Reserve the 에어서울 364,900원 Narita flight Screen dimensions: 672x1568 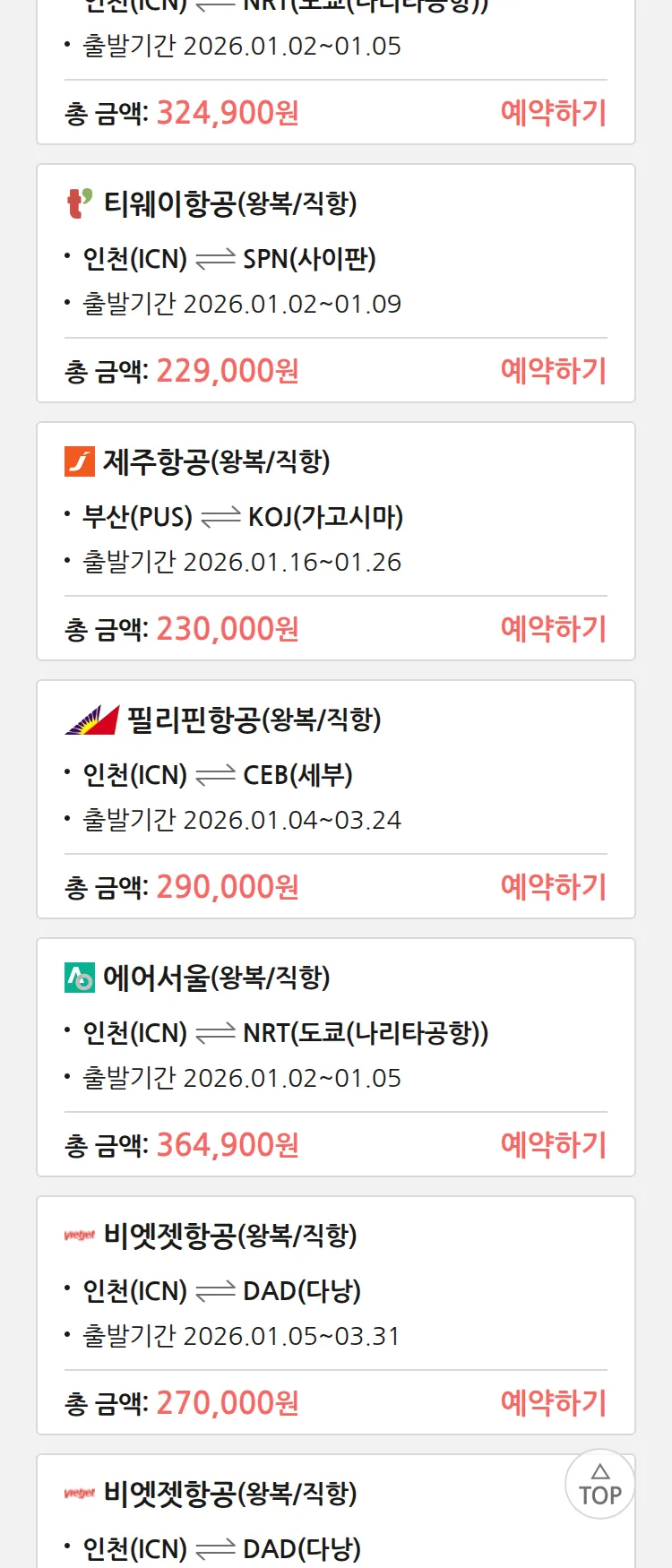pos(553,1145)
